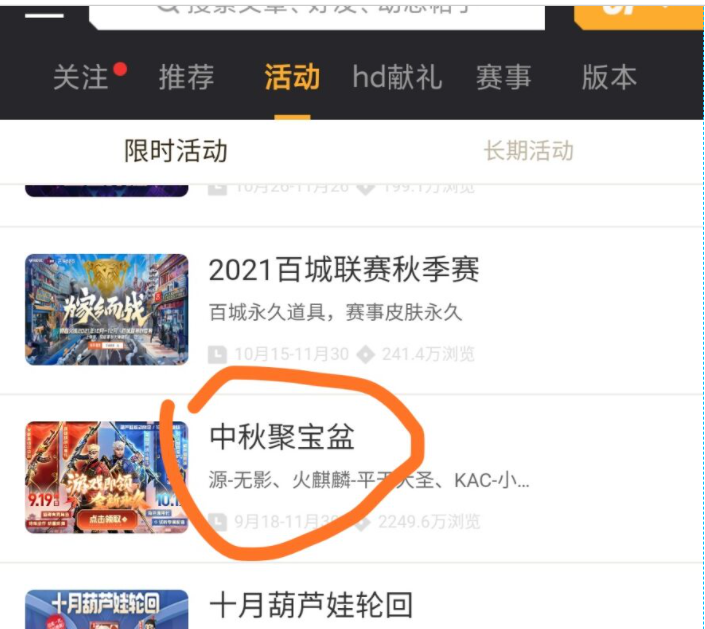
Task: Open the search box at top
Action: tap(317, 10)
